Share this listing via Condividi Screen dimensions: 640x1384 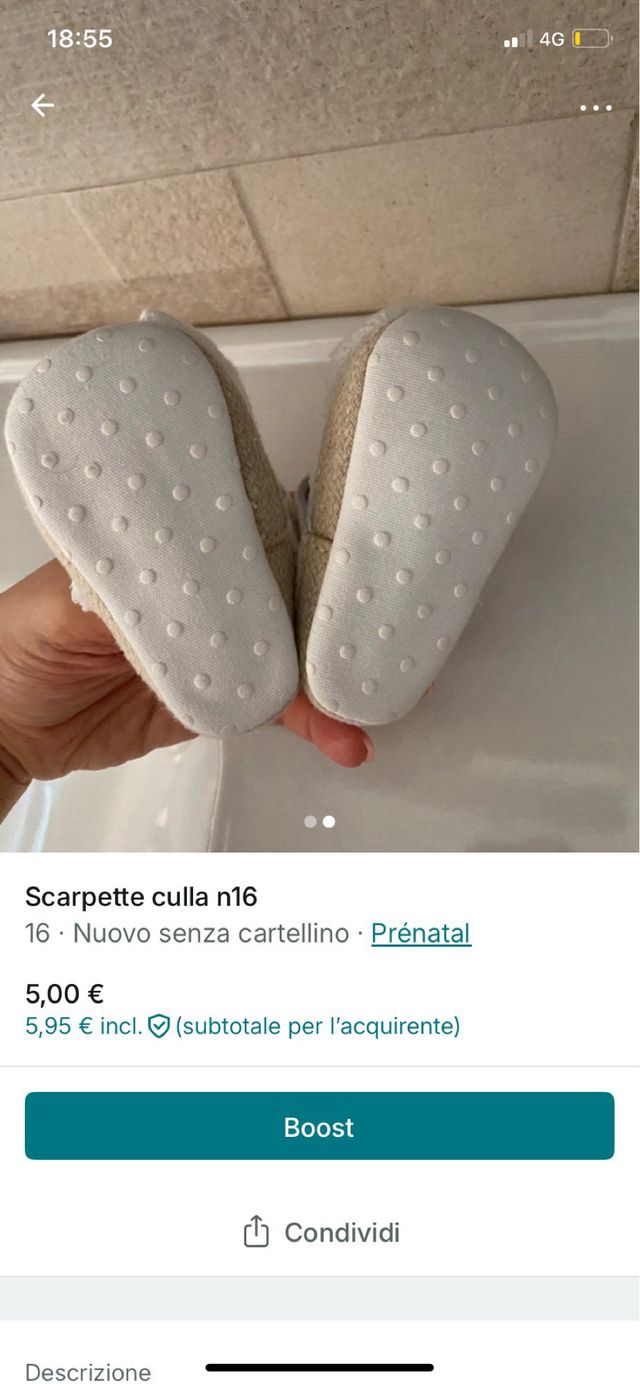coord(321,1232)
